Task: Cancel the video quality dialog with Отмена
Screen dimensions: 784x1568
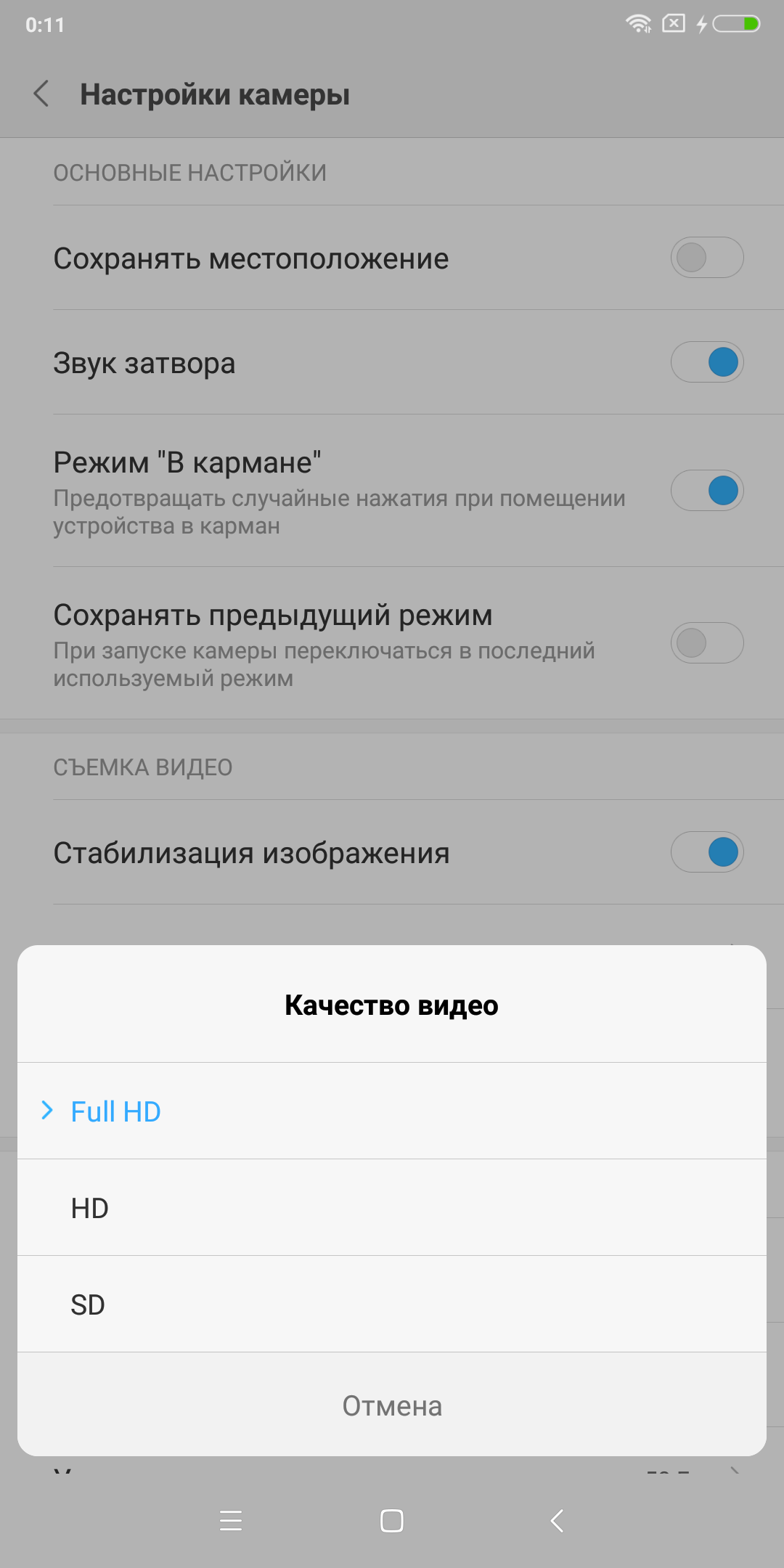Action: [x=392, y=1405]
